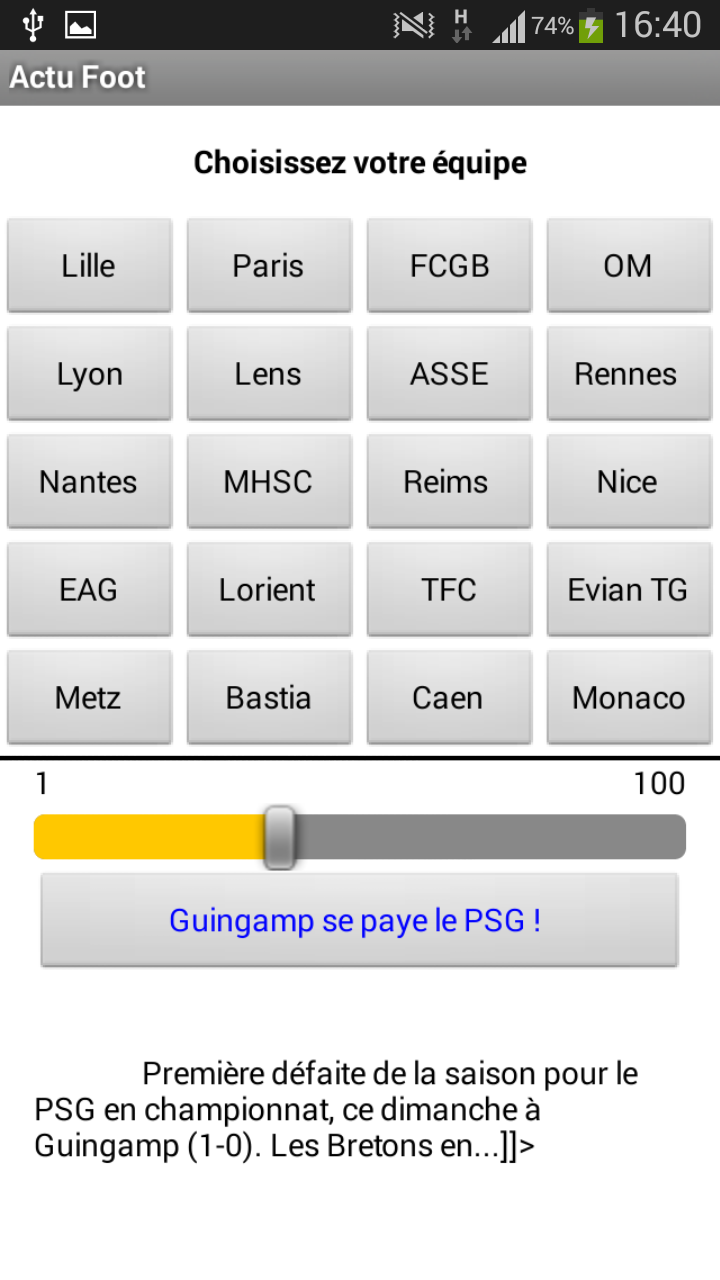Select the Bastia team button

point(269,698)
